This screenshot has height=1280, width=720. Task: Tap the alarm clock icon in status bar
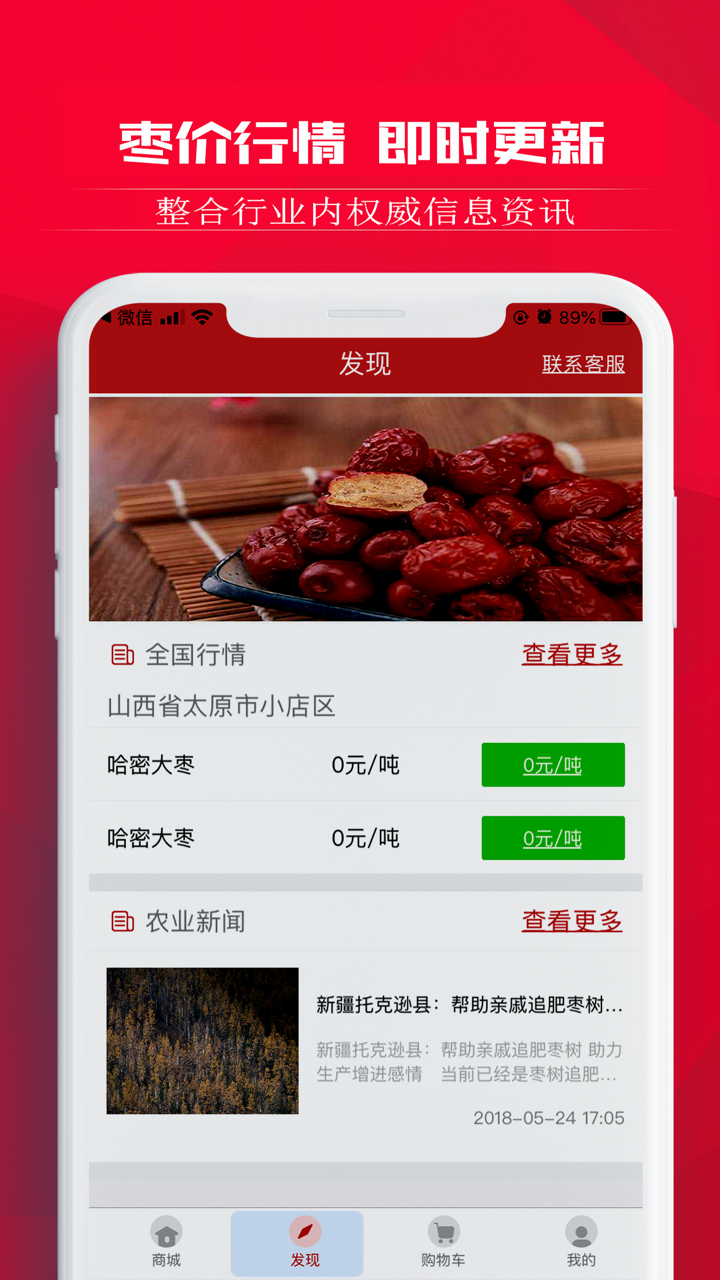545,318
